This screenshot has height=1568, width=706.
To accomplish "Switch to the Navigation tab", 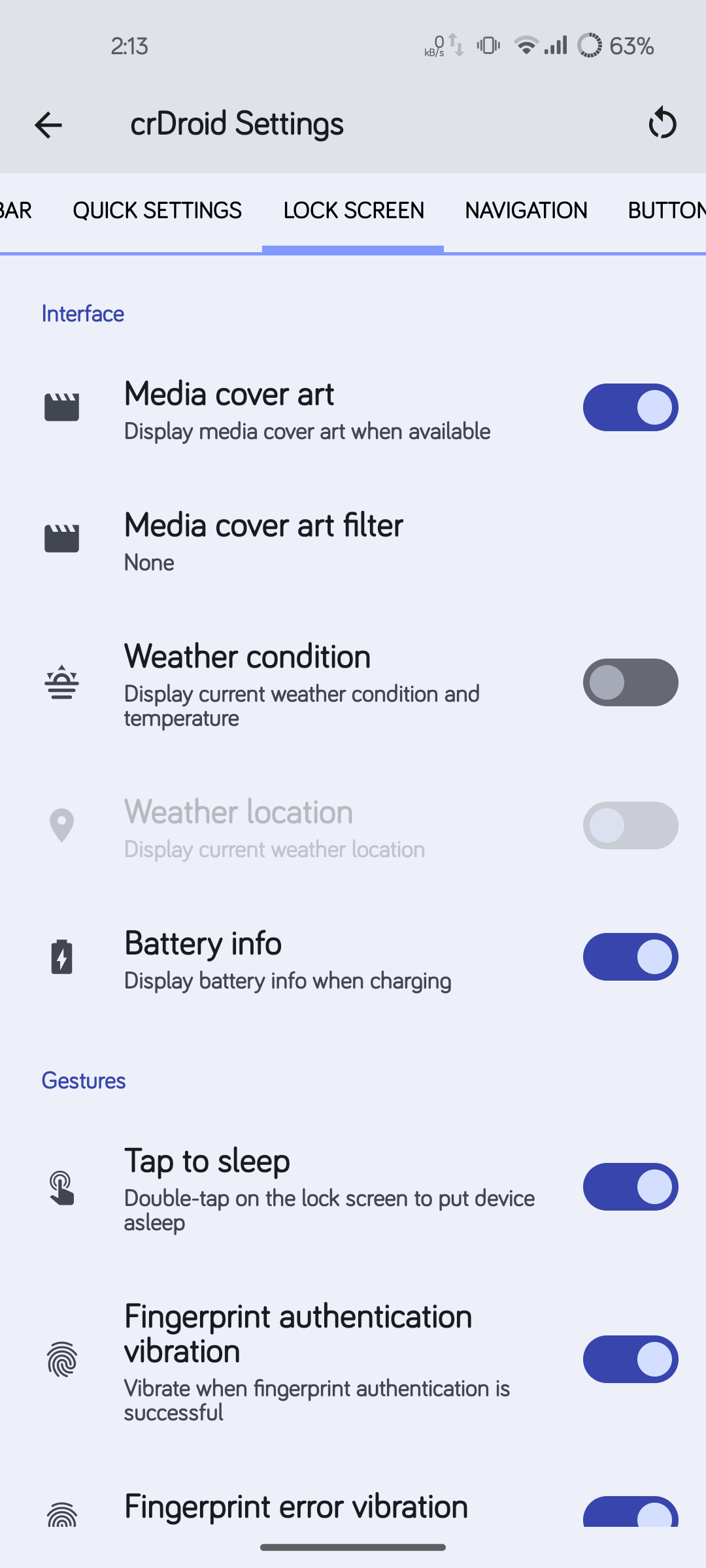I will pos(526,210).
